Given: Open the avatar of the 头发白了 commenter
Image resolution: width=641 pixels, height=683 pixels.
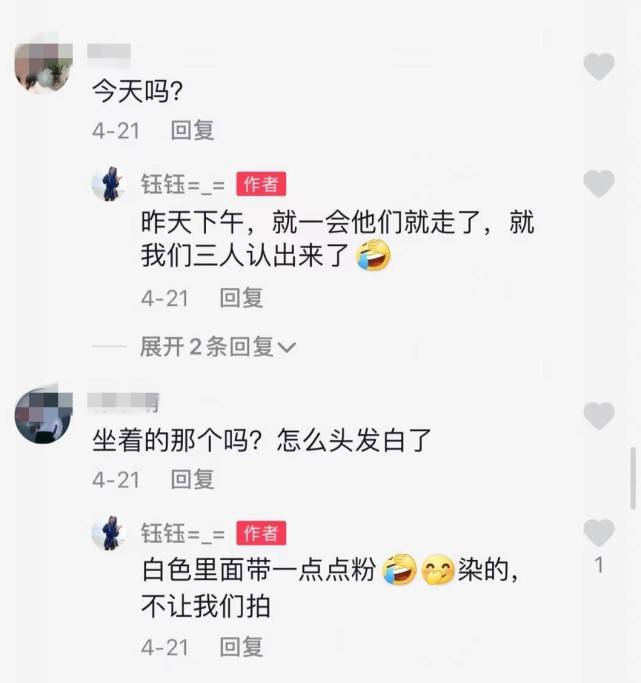Looking at the screenshot, I should [x=43, y=415].
